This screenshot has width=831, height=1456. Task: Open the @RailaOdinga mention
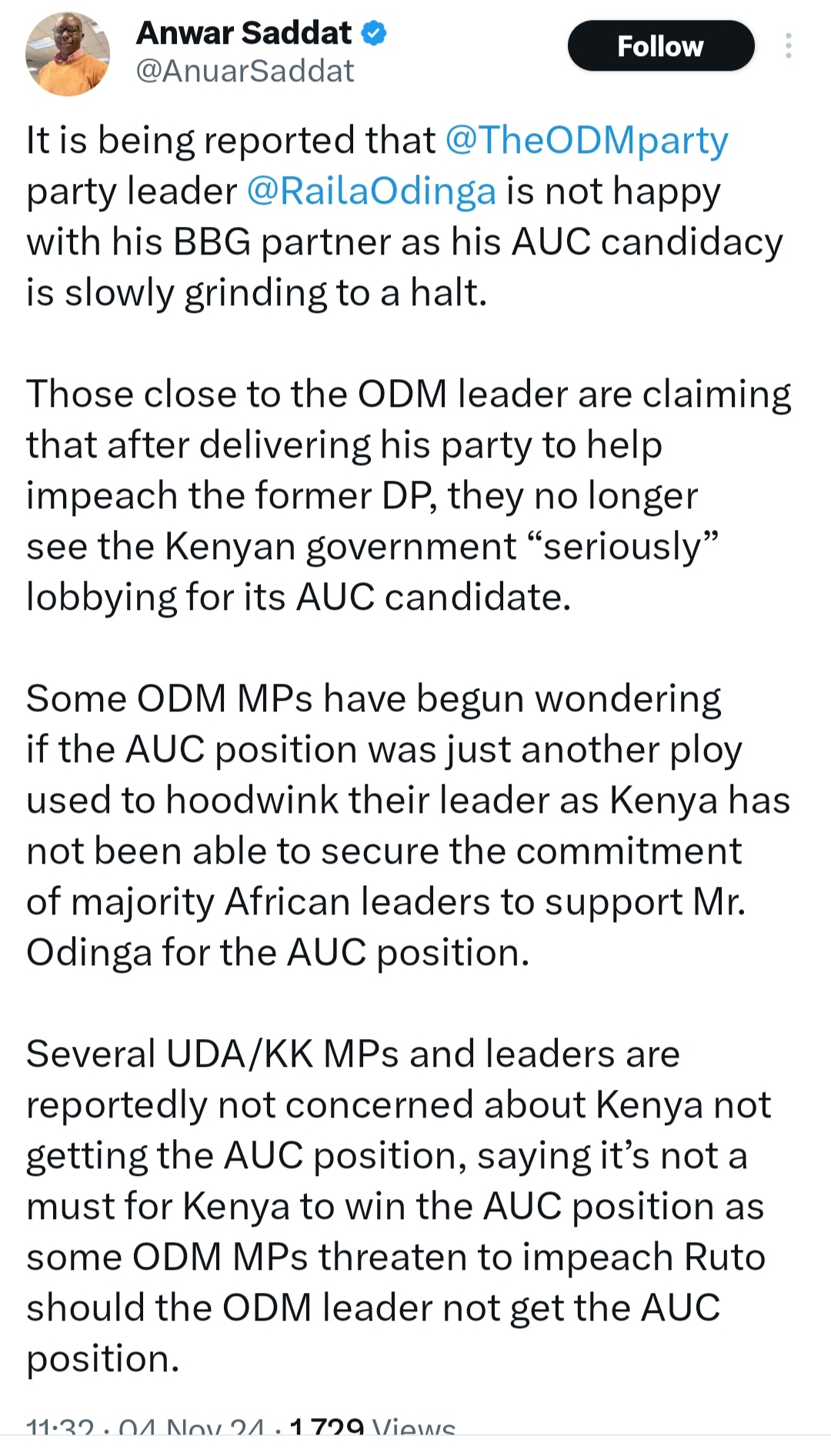371,192
